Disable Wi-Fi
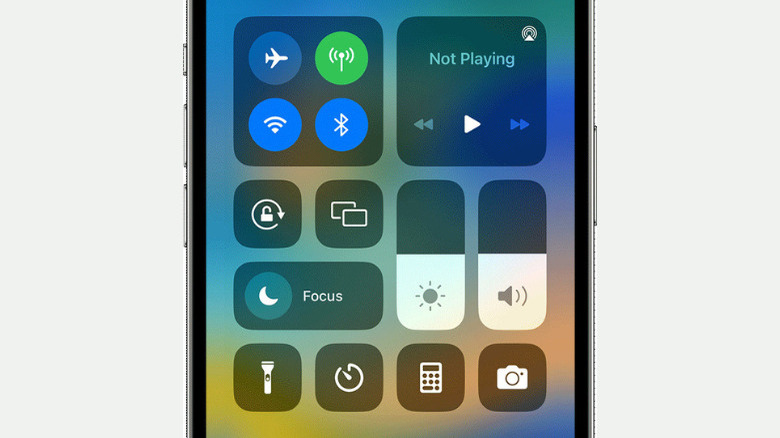This screenshot has width=780, height=438. [x=275, y=124]
